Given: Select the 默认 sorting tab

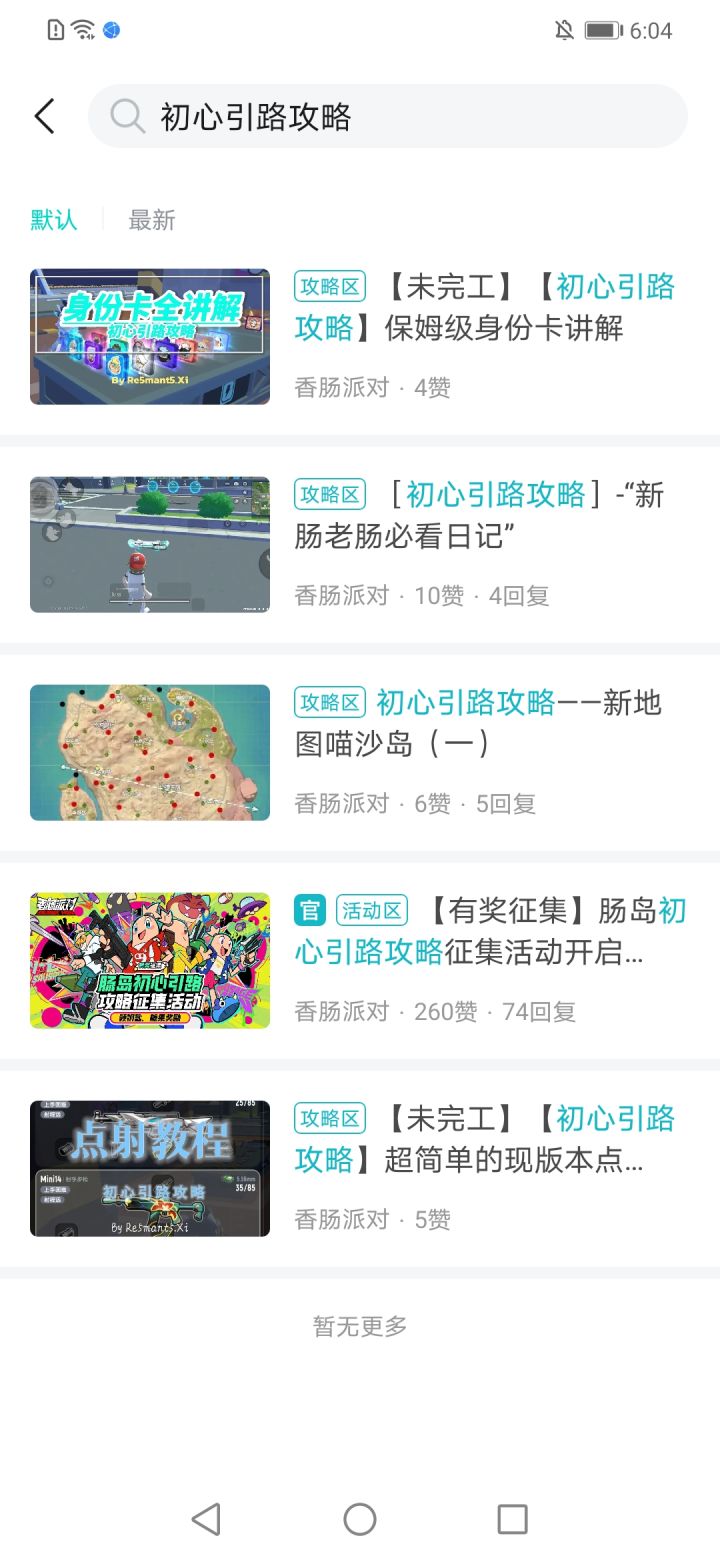Looking at the screenshot, I should (54, 220).
